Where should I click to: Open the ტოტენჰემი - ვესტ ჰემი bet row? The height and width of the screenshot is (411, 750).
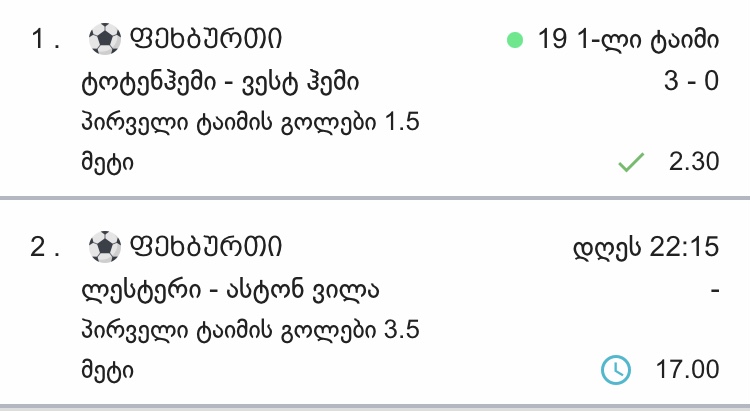pyautogui.click(x=219, y=82)
